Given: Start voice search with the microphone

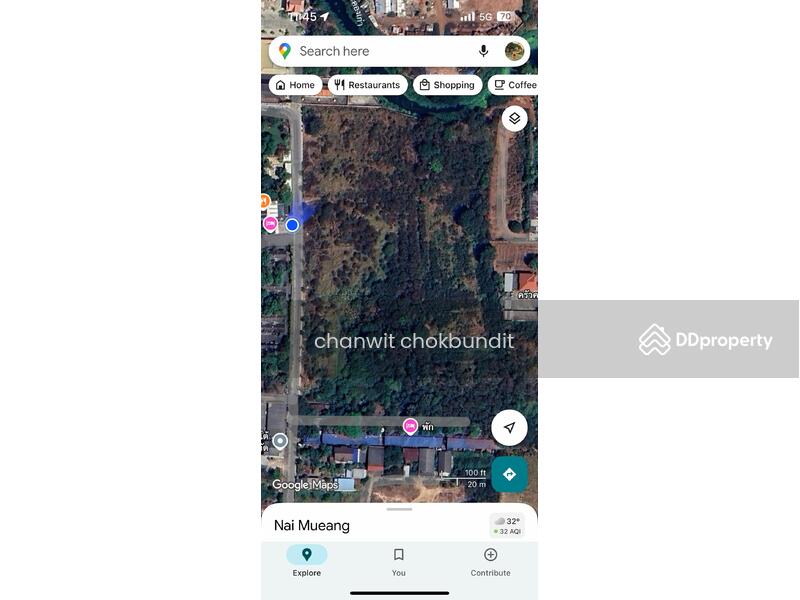Looking at the screenshot, I should [484, 51].
